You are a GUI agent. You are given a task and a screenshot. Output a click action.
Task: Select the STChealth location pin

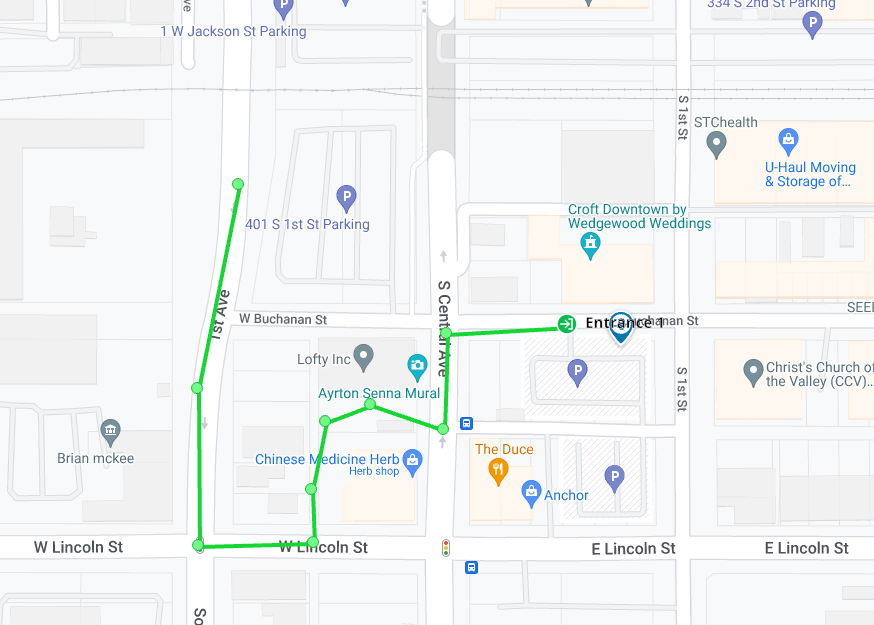point(716,146)
